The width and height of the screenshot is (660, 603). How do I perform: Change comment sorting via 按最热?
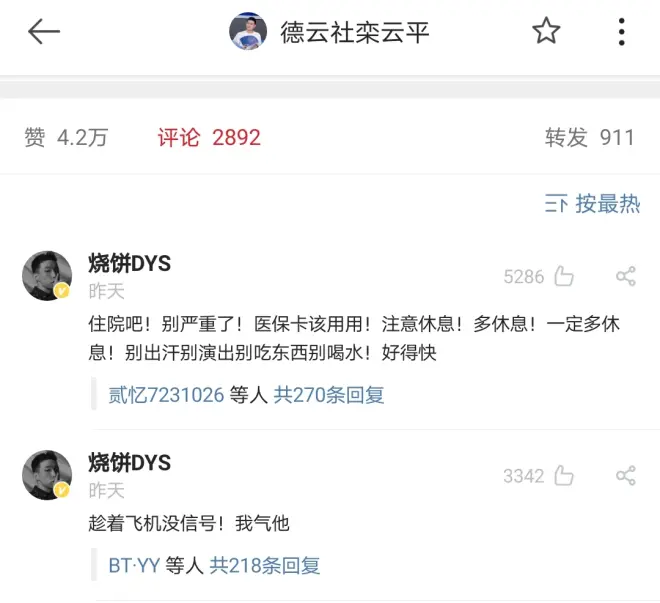(593, 204)
